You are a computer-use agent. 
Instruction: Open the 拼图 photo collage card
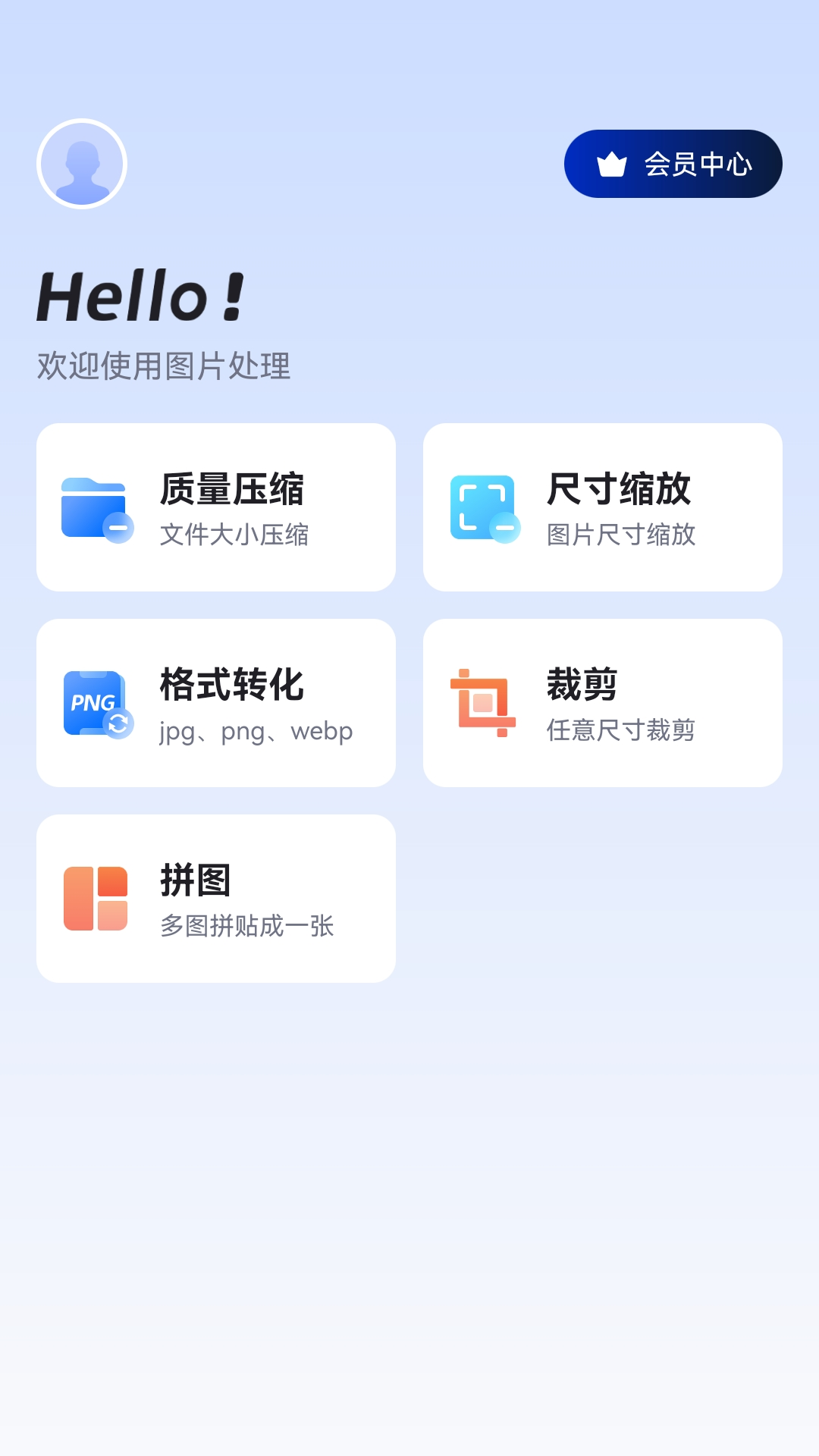[x=215, y=897]
